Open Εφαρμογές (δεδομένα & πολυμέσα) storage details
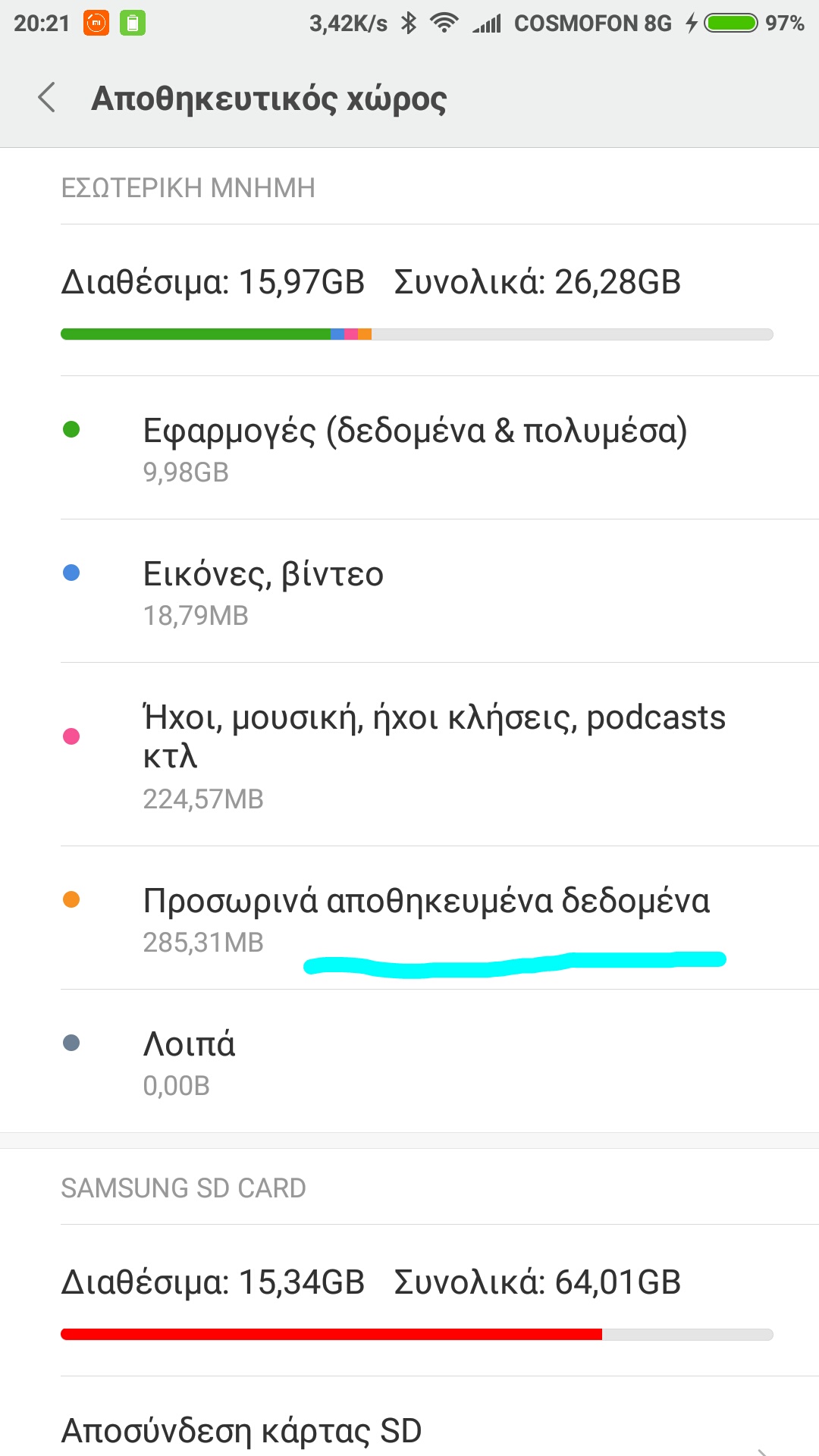Viewport: 819px width, 1456px height. 414,448
